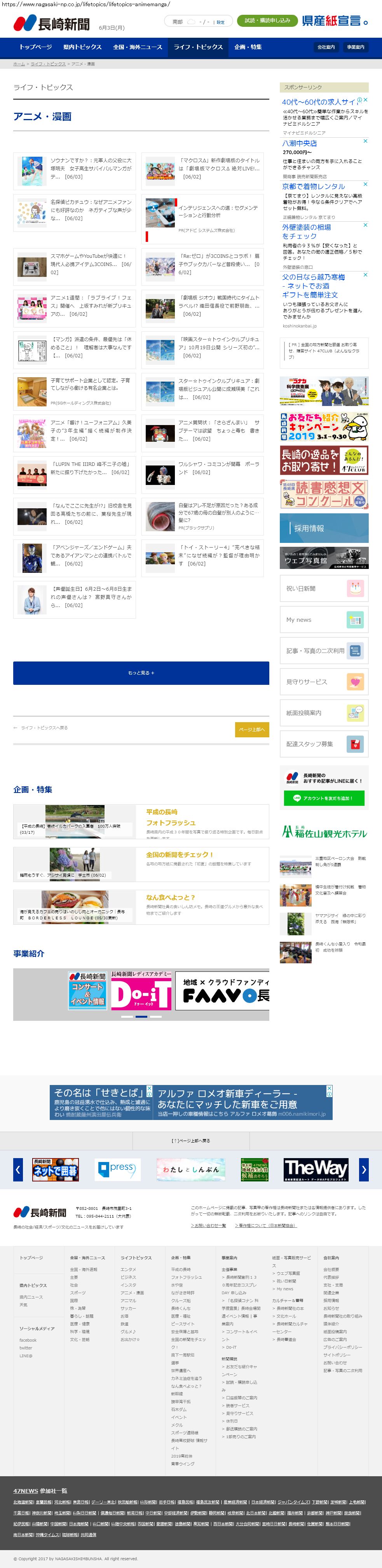Switch to the 県内トピックス tab
This screenshot has height=1568, width=382.
(82, 47)
